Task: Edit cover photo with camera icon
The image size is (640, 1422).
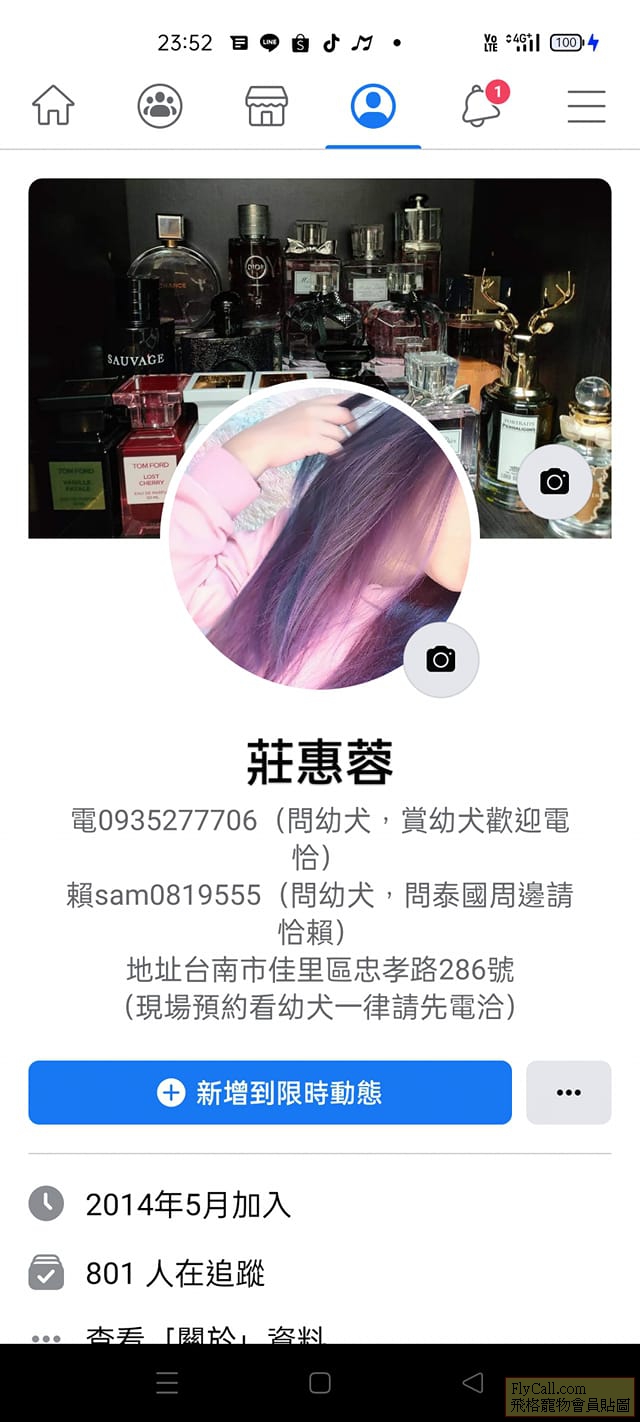Action: (554, 482)
